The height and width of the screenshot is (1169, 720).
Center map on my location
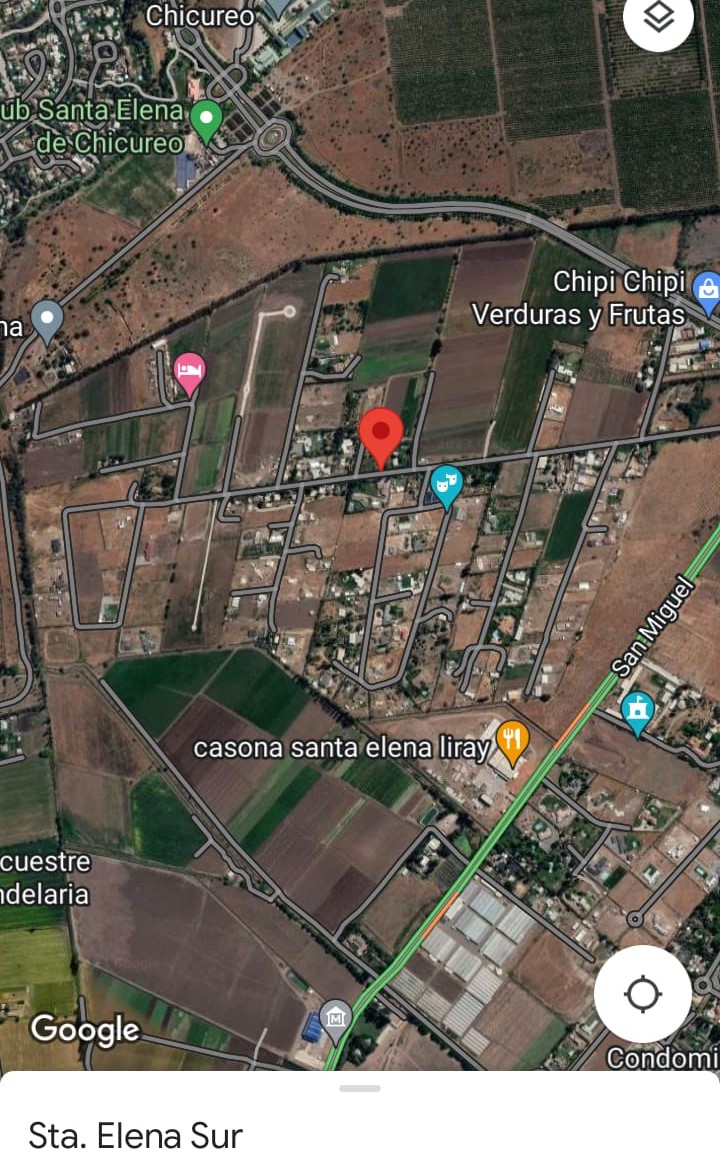(642, 994)
